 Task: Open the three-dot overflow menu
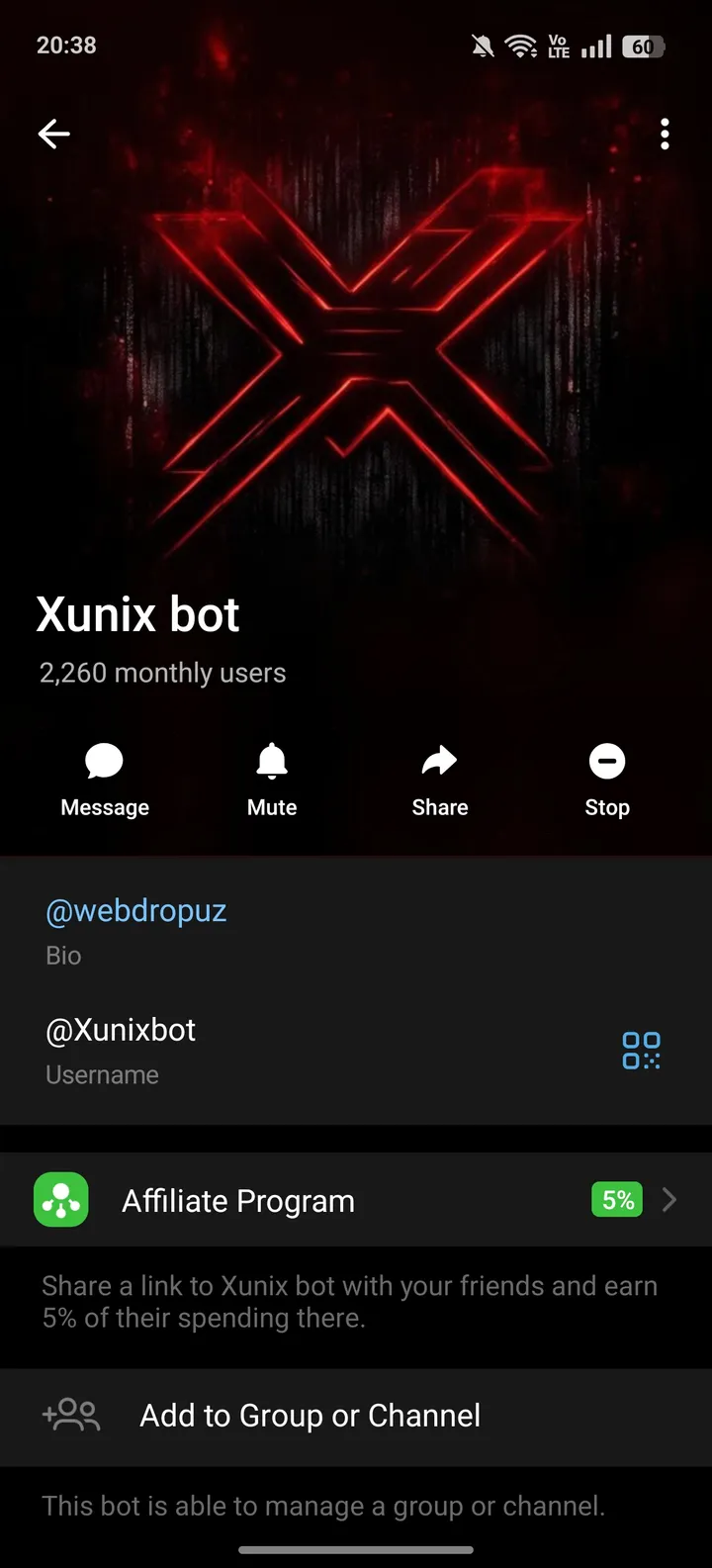[x=664, y=134]
